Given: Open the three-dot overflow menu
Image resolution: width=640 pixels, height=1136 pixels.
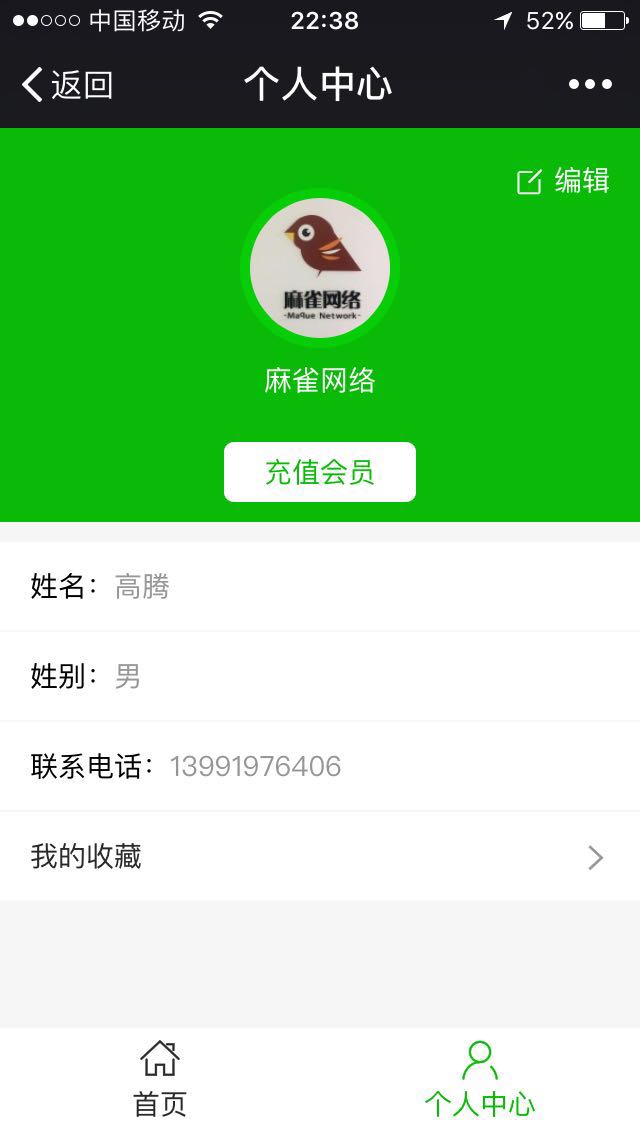Looking at the screenshot, I should pos(590,85).
